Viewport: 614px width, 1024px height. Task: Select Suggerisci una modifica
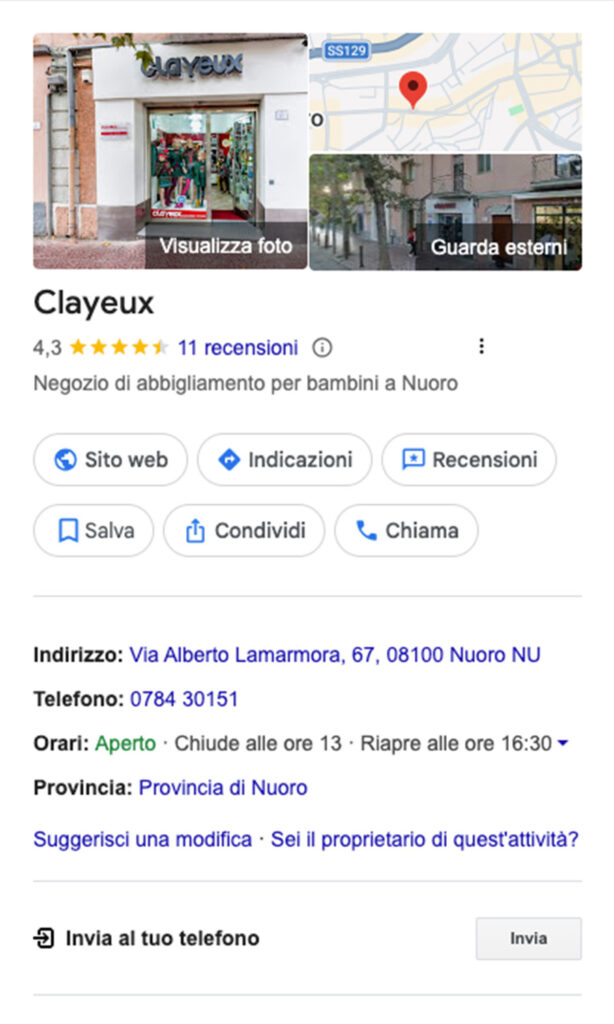pos(142,839)
